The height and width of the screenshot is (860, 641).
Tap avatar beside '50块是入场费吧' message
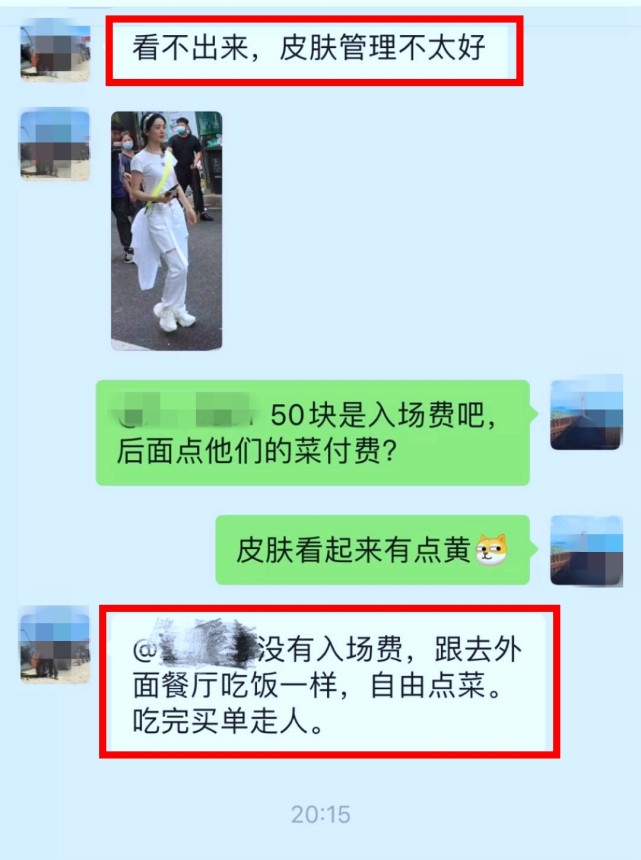pyautogui.click(x=586, y=413)
